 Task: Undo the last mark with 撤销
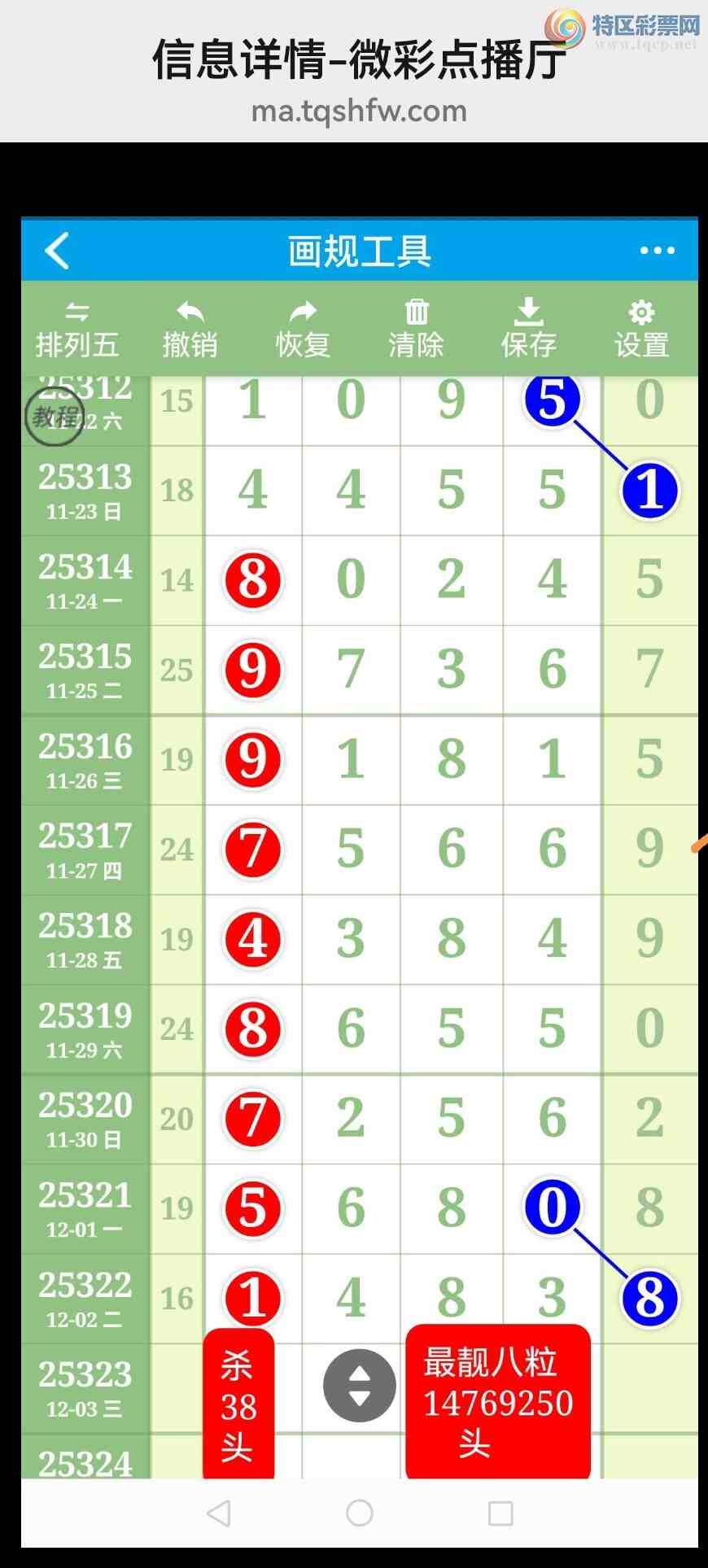(190, 330)
